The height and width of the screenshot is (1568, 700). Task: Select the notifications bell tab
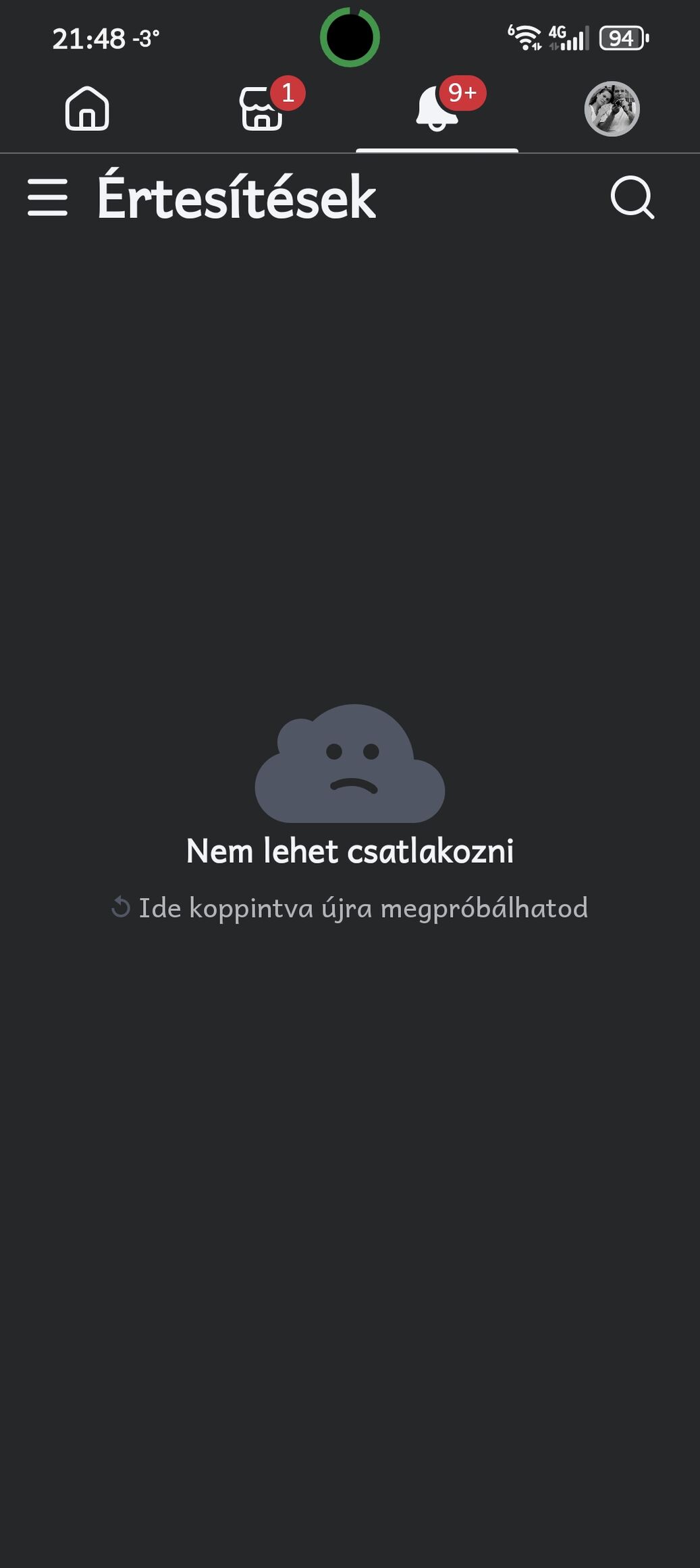[x=437, y=109]
